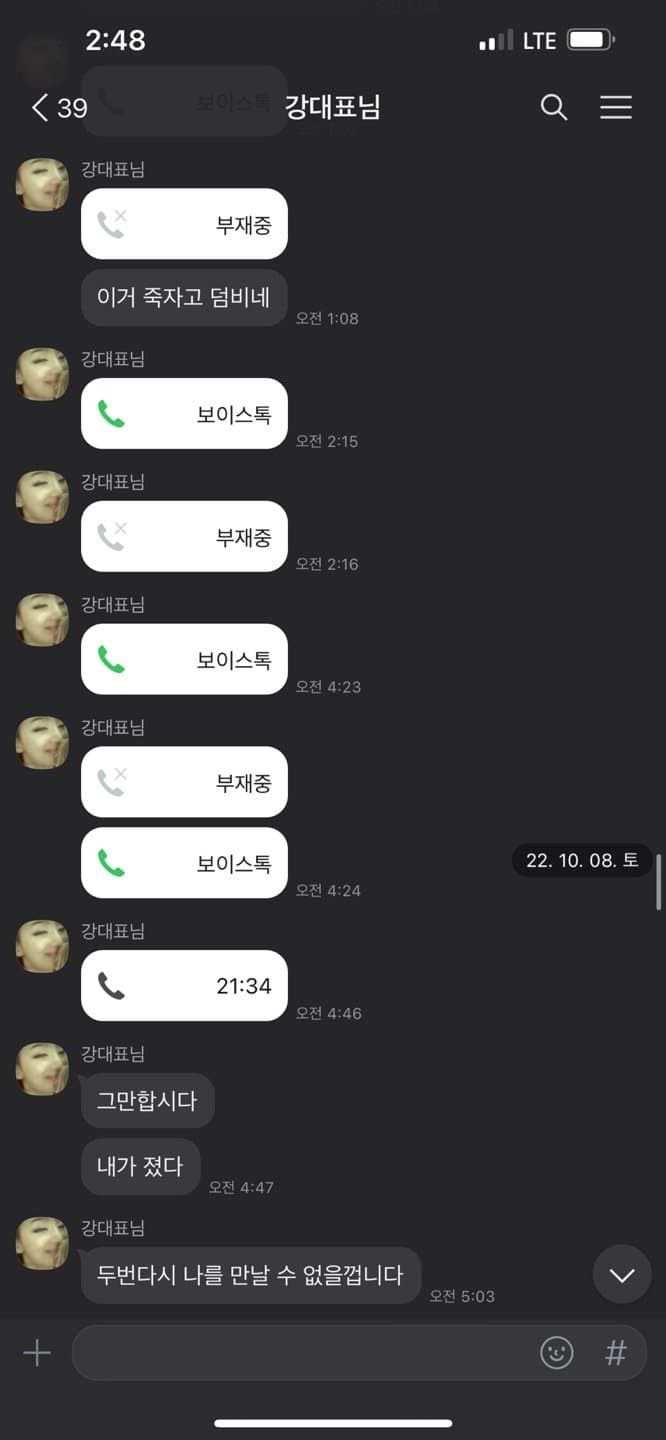Jump to the latest messages
Image resolution: width=666 pixels, height=1440 pixels.
point(622,1274)
